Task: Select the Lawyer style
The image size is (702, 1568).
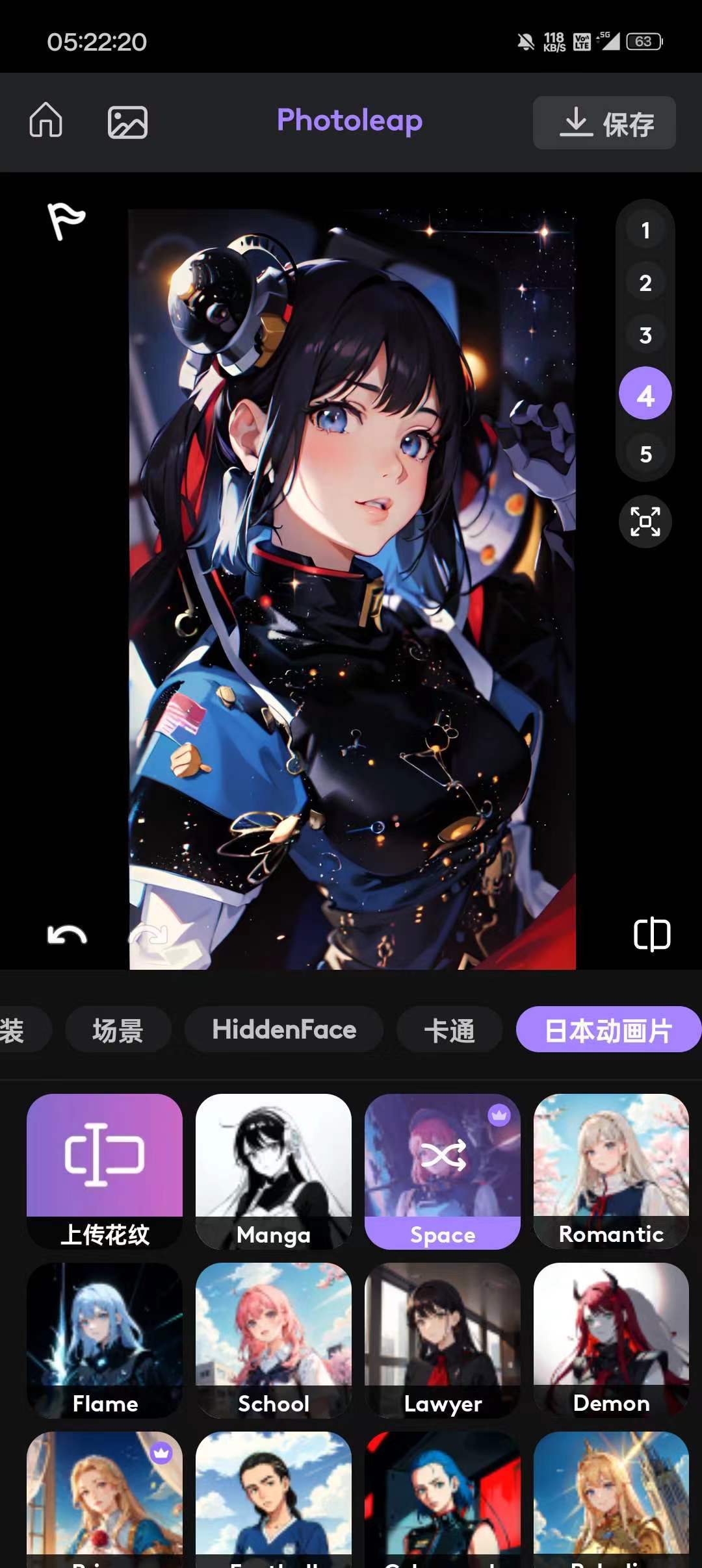Action: pyautogui.click(x=443, y=1340)
